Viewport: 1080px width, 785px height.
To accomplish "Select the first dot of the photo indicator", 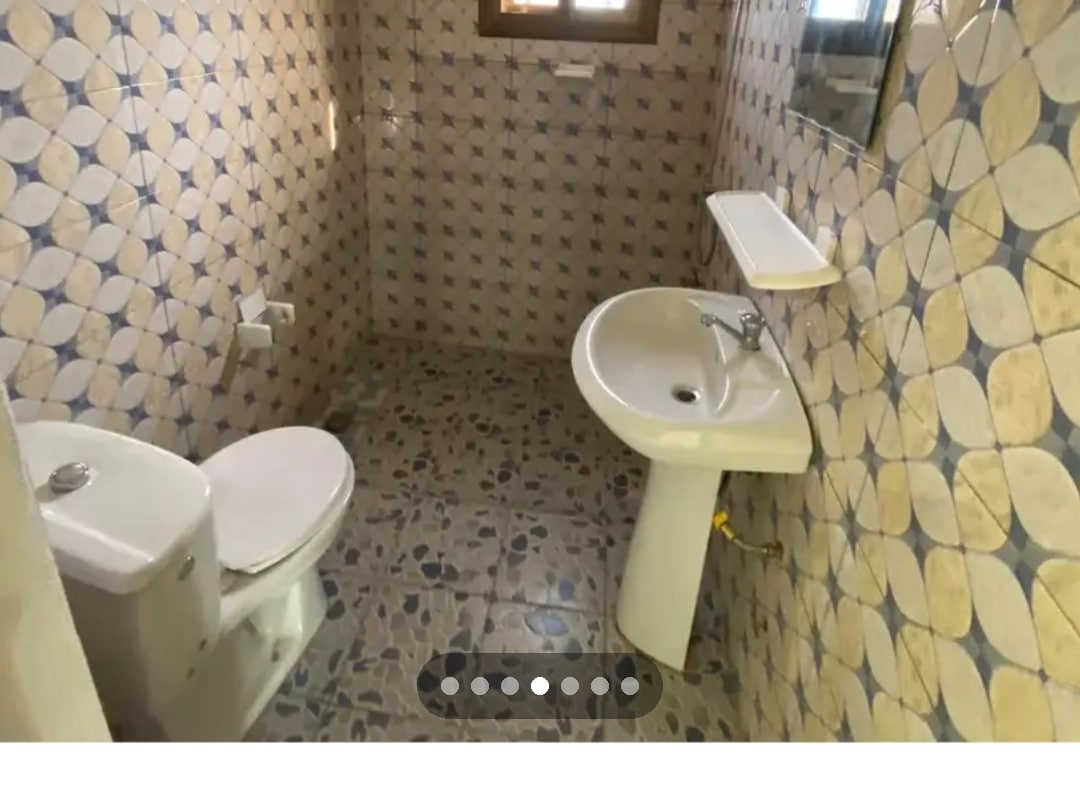I will point(450,686).
